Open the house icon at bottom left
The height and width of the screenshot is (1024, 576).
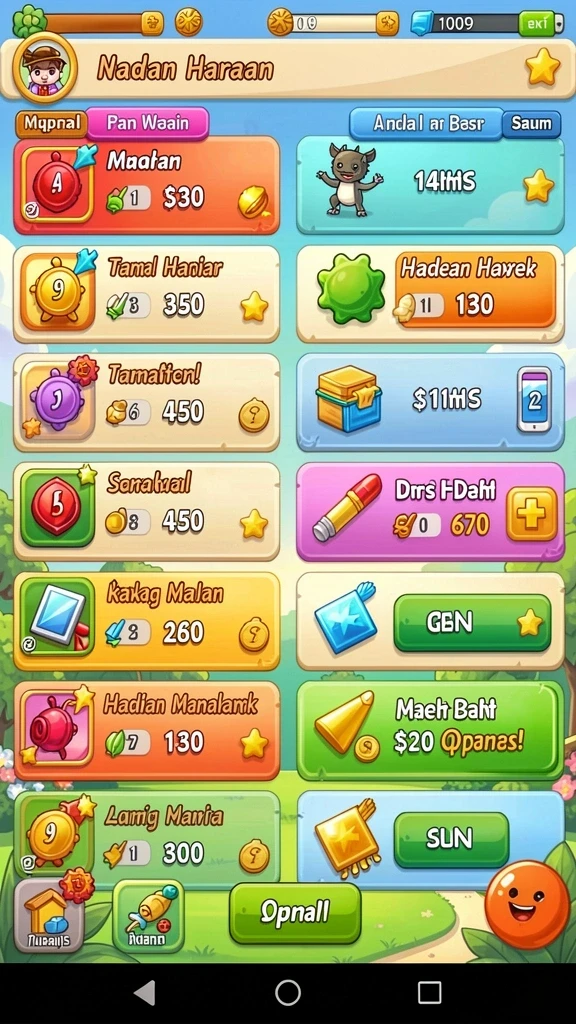coord(49,916)
